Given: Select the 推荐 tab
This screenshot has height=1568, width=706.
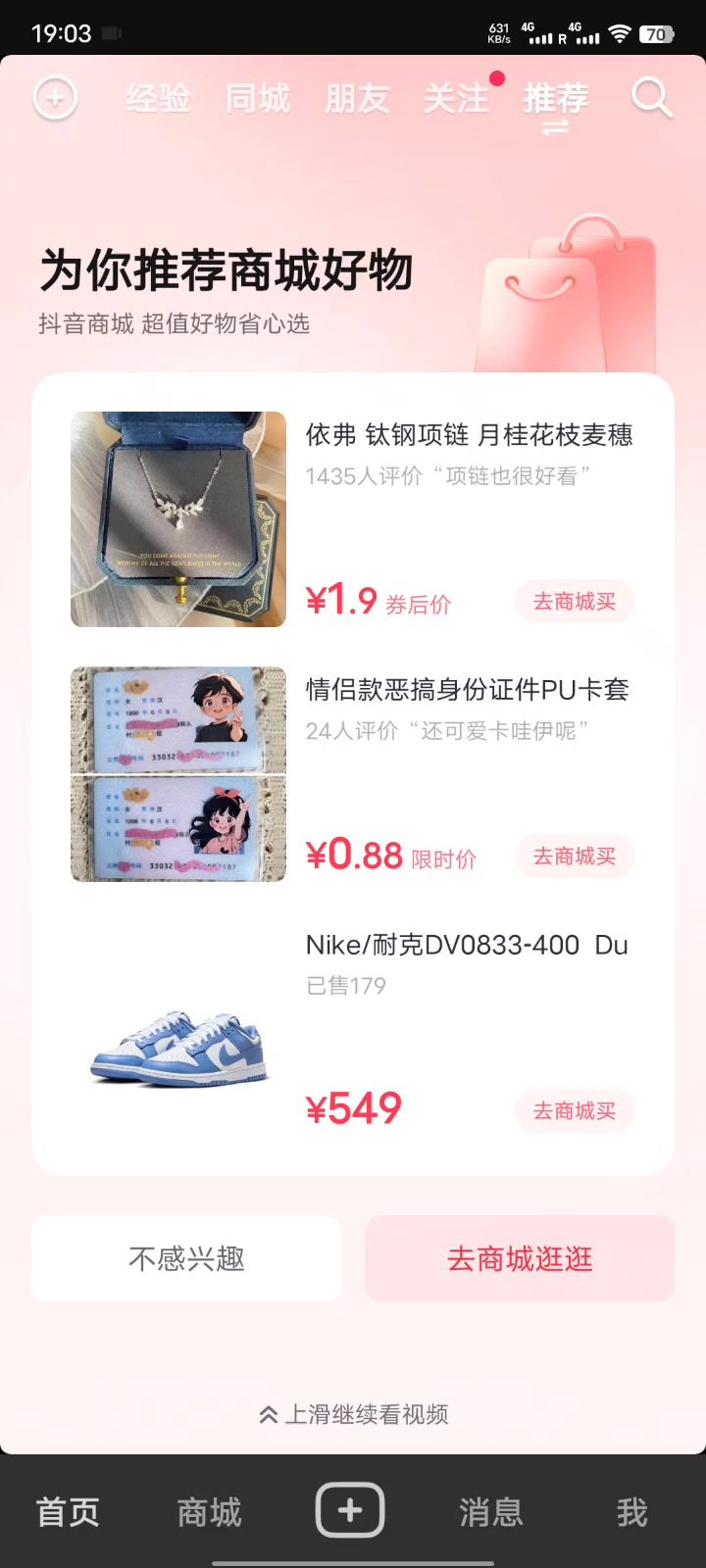Looking at the screenshot, I should pos(556,98).
